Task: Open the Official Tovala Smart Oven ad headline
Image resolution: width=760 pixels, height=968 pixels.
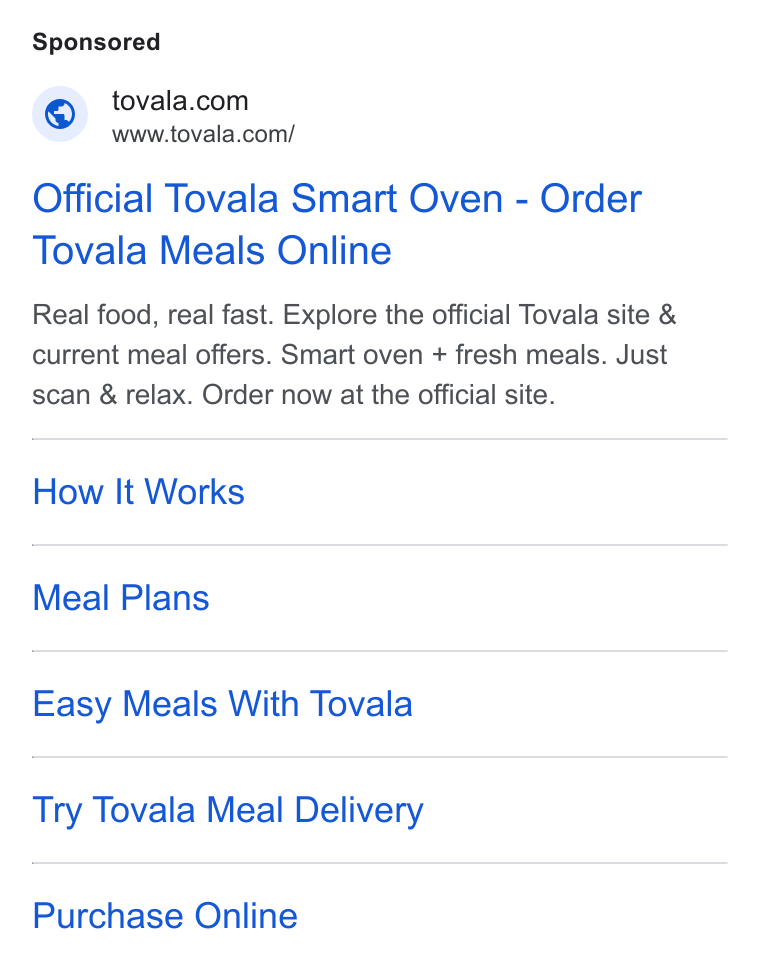Action: 337,224
